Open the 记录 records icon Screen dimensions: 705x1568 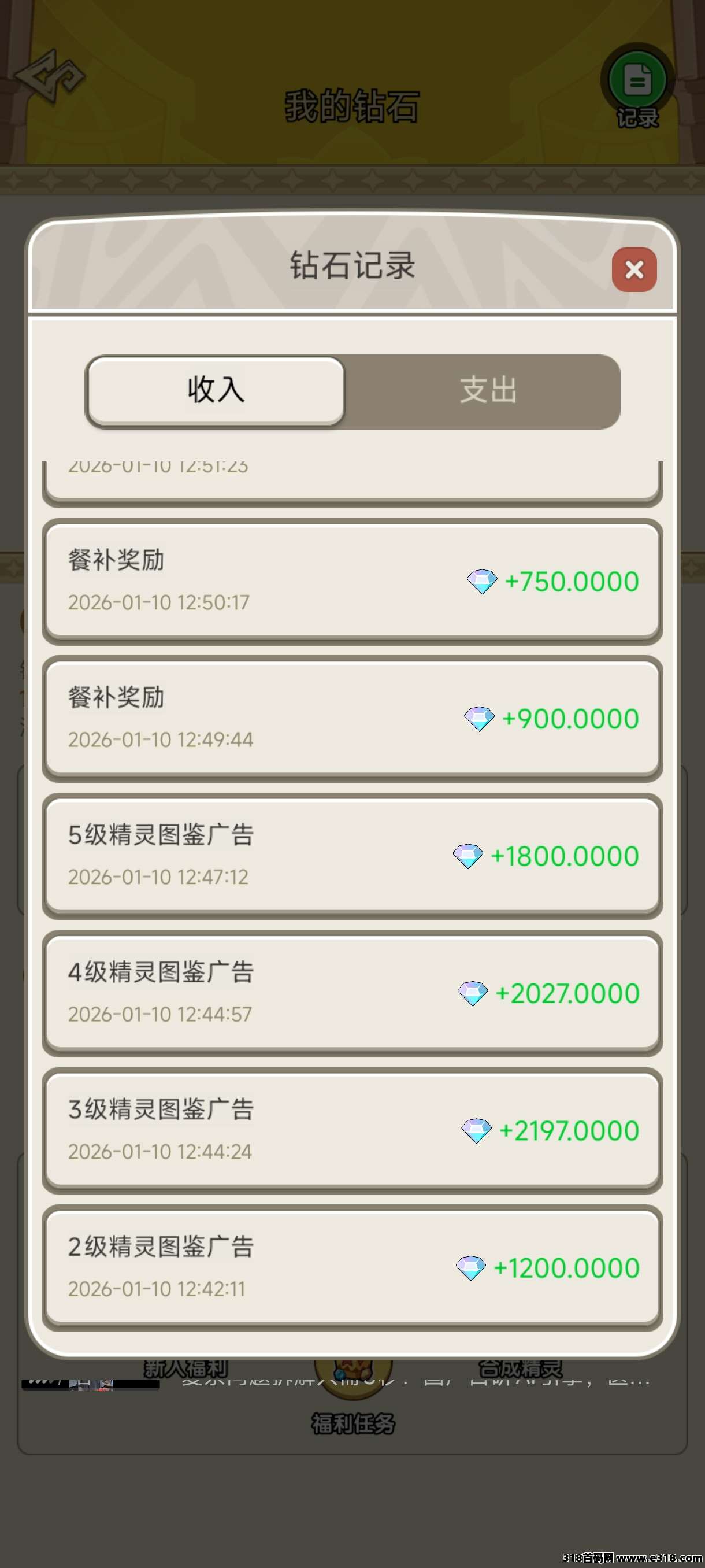637,84
